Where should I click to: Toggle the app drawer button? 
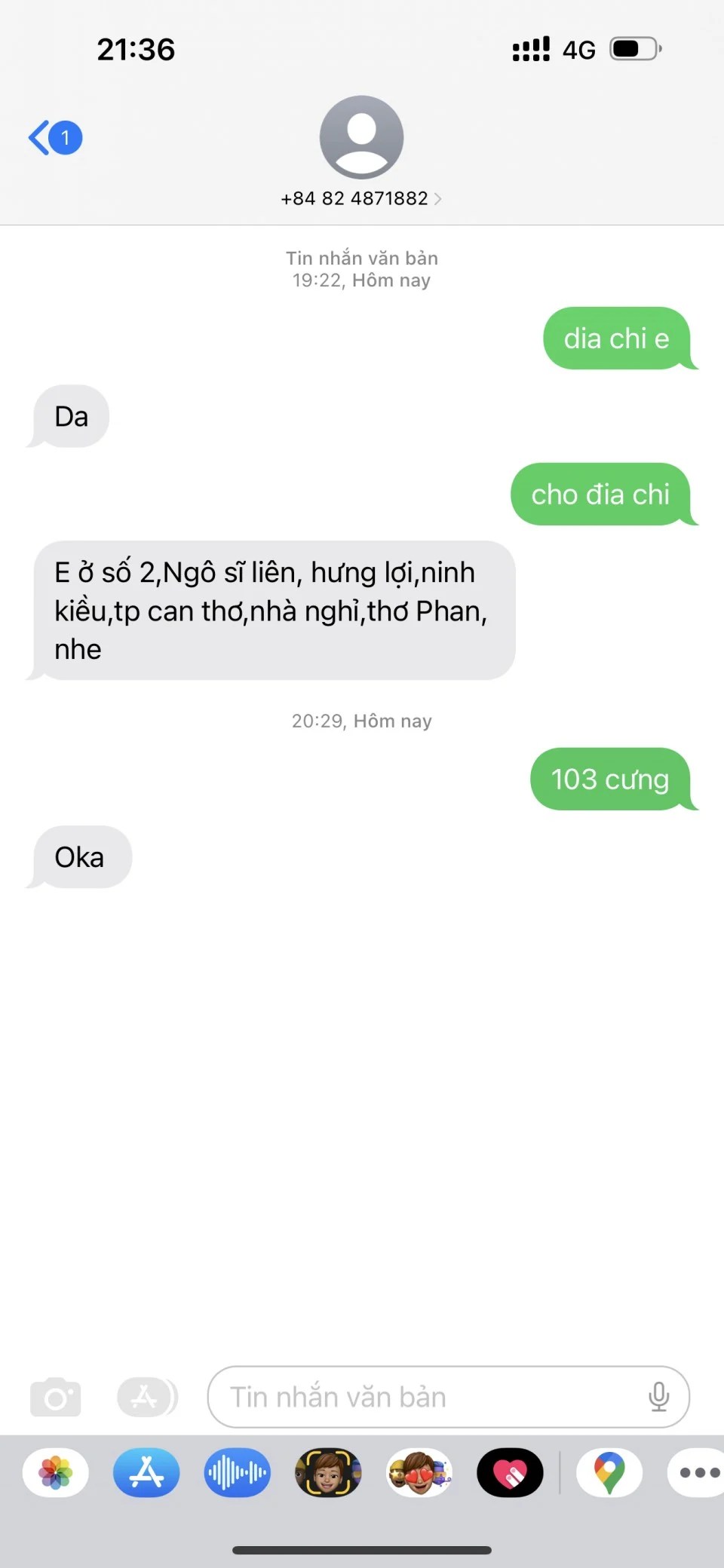tap(146, 1398)
